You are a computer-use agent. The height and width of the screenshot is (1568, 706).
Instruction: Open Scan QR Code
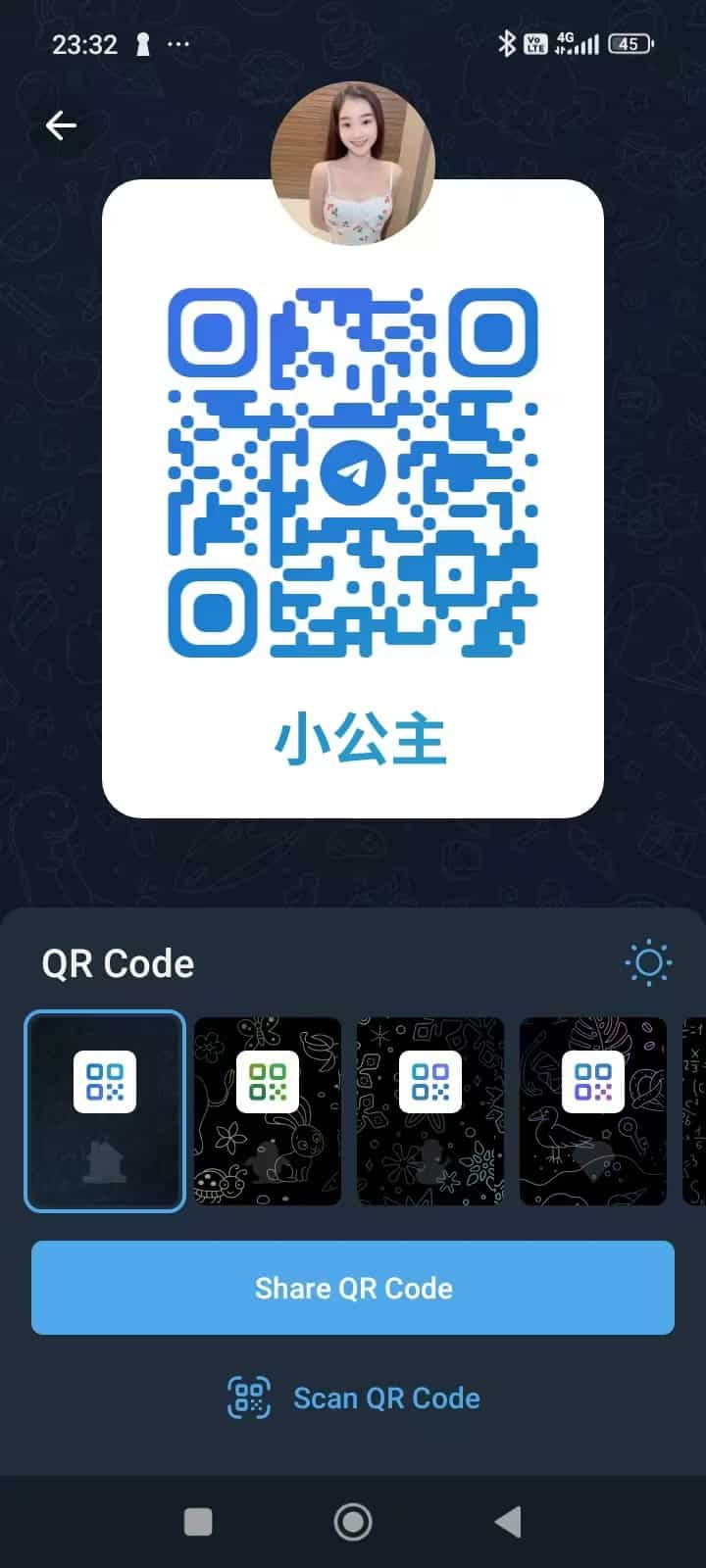pyautogui.click(x=353, y=1397)
